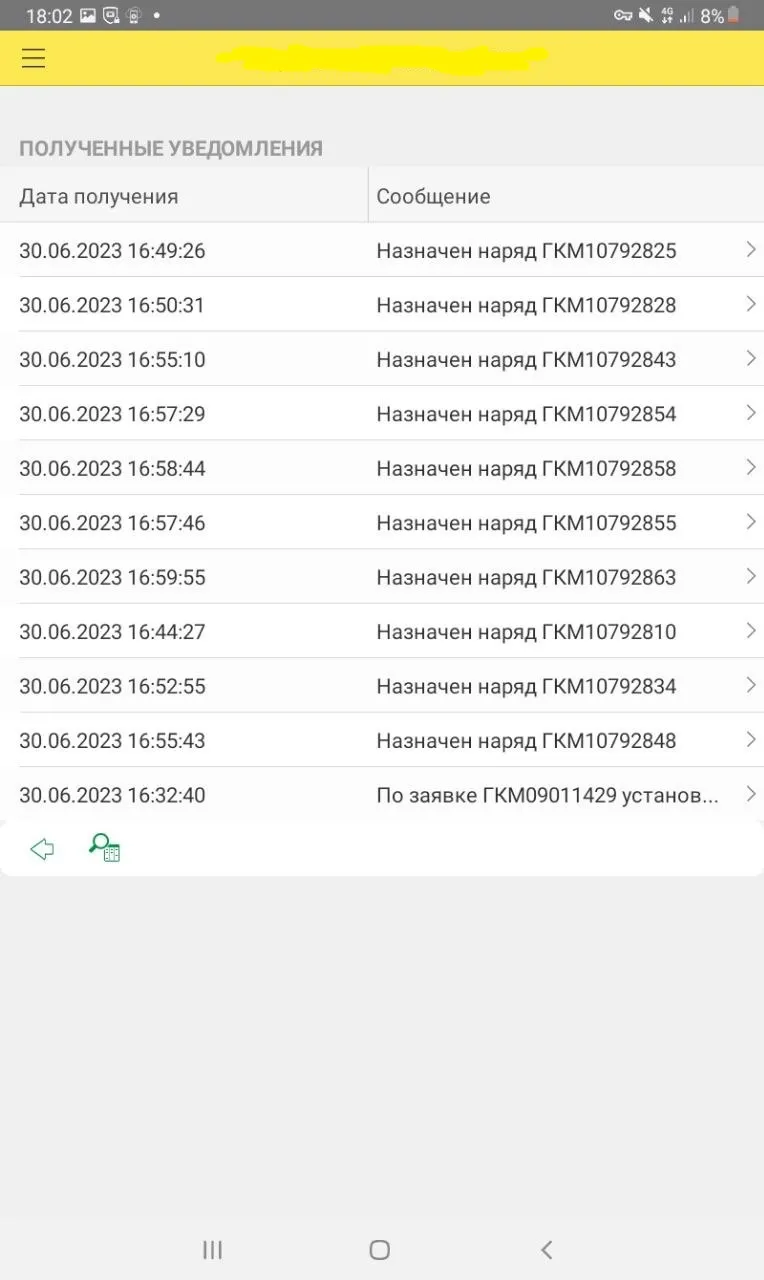This screenshot has width=764, height=1280.
Task: Open notification for наряд ГКМ10792854
Action: (x=382, y=413)
